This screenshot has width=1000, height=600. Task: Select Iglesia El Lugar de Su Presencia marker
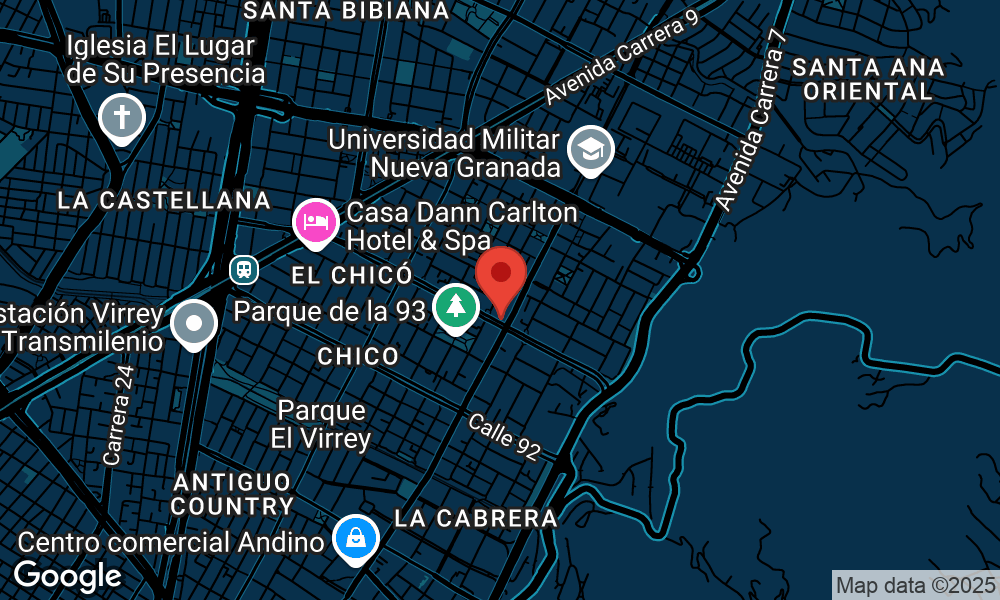pyautogui.click(x=122, y=118)
